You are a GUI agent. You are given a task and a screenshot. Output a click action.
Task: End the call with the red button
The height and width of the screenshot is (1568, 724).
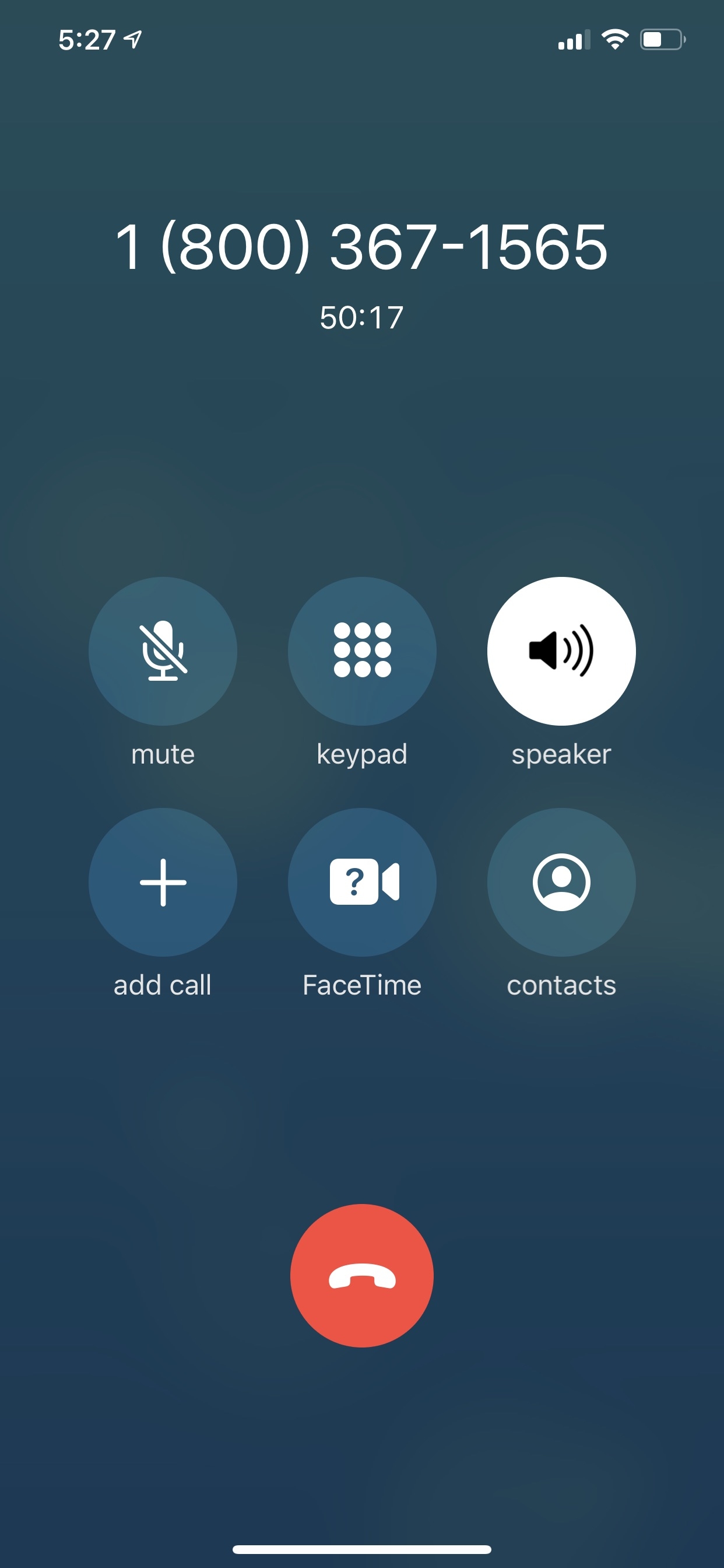tap(362, 1275)
